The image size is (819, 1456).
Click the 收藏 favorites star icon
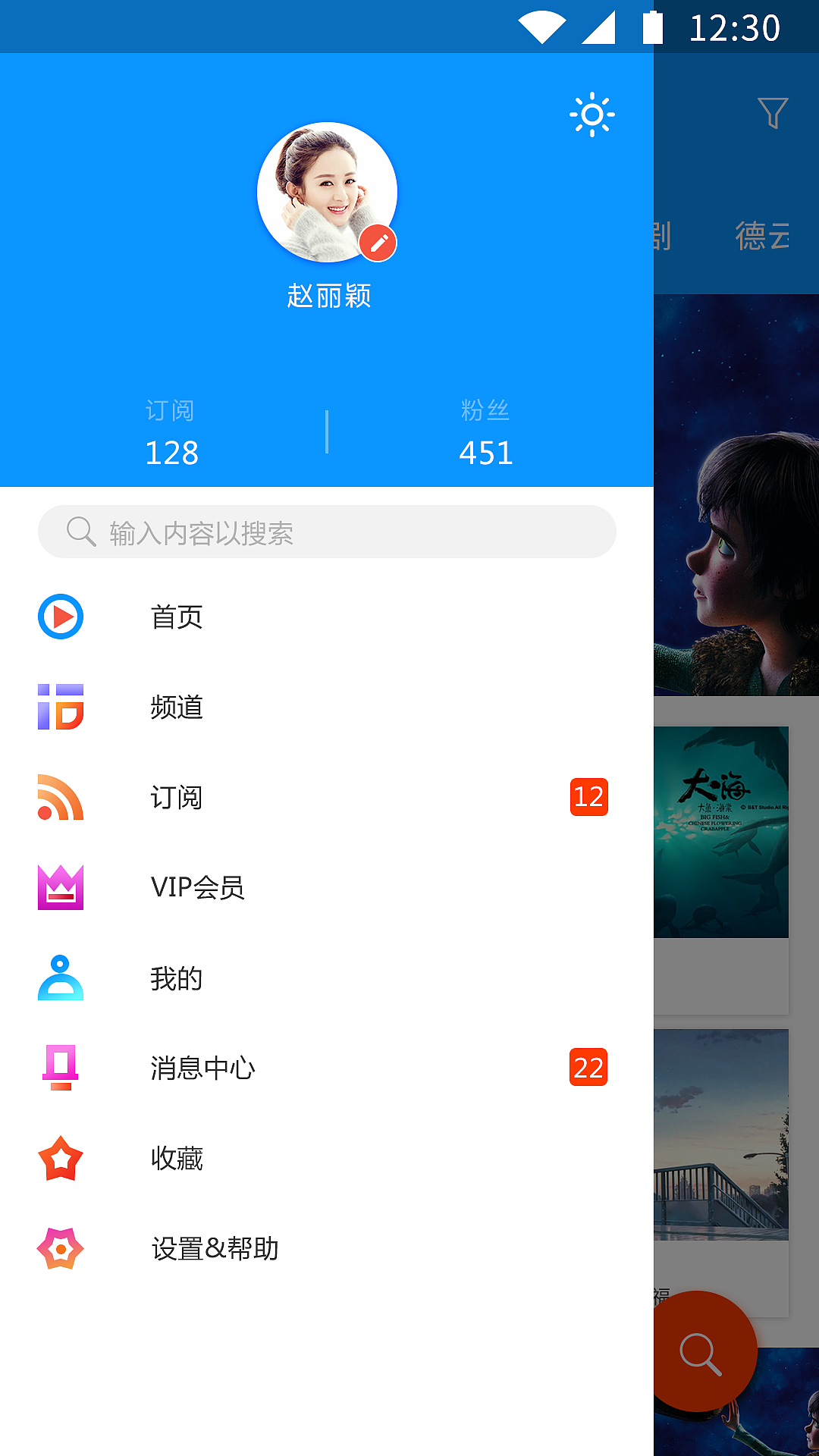(x=61, y=1159)
